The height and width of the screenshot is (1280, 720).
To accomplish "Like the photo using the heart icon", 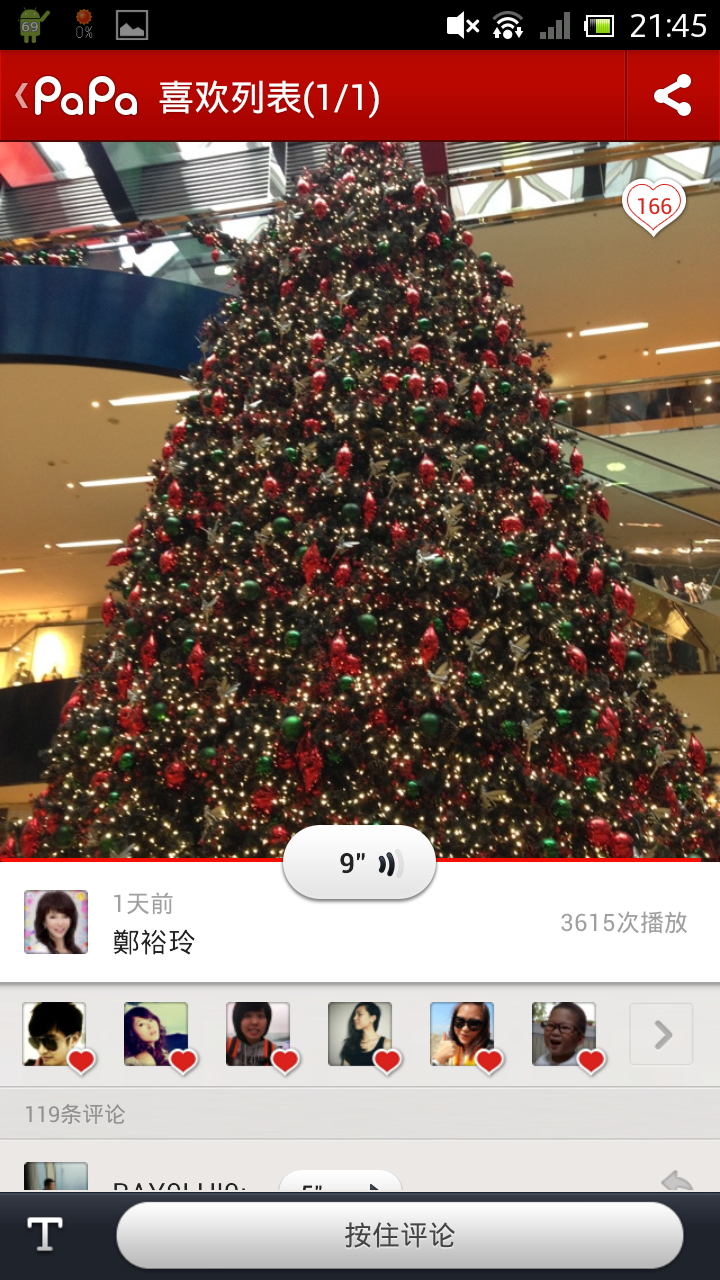I will tap(653, 206).
